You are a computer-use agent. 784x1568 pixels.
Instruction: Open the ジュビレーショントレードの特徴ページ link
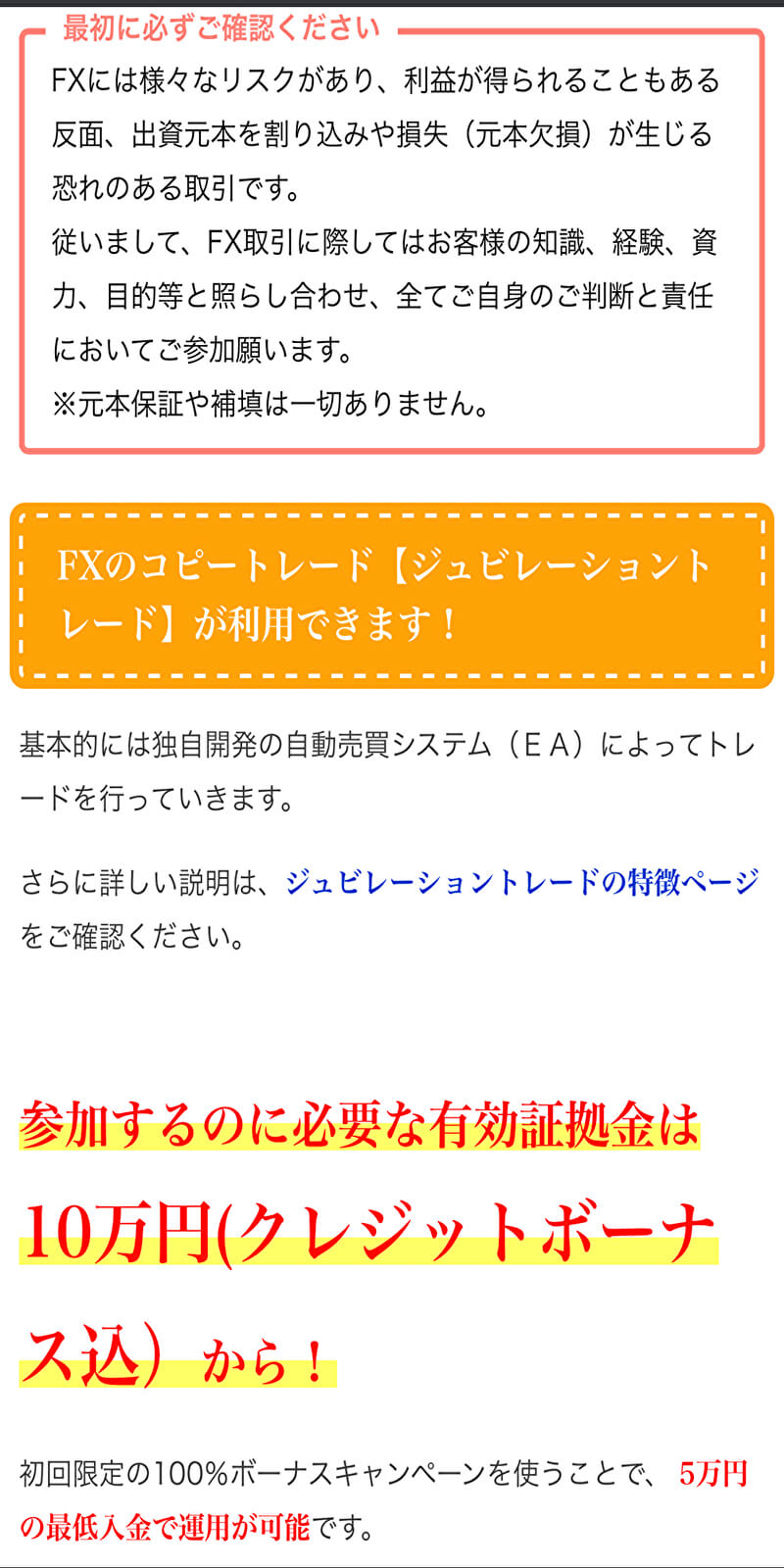click(x=522, y=882)
